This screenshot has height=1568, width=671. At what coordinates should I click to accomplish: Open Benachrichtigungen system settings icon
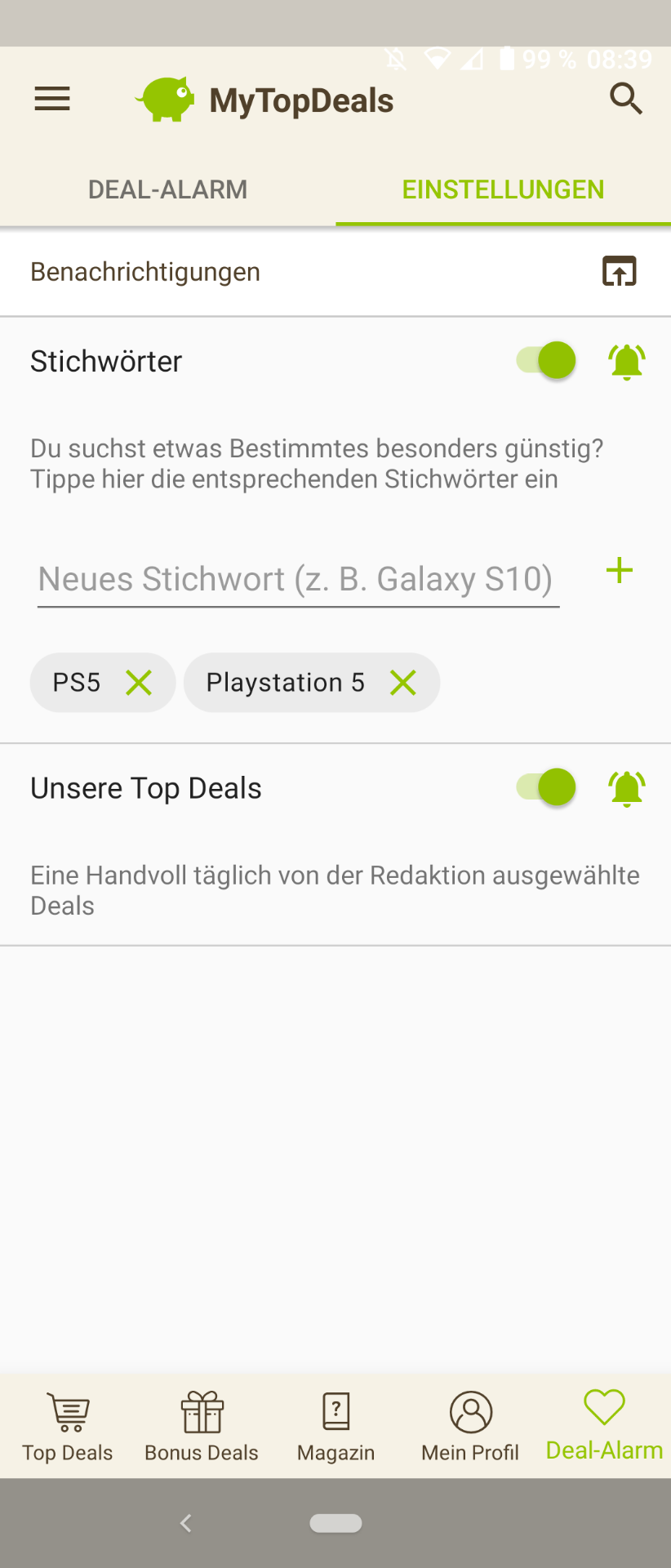(x=620, y=271)
